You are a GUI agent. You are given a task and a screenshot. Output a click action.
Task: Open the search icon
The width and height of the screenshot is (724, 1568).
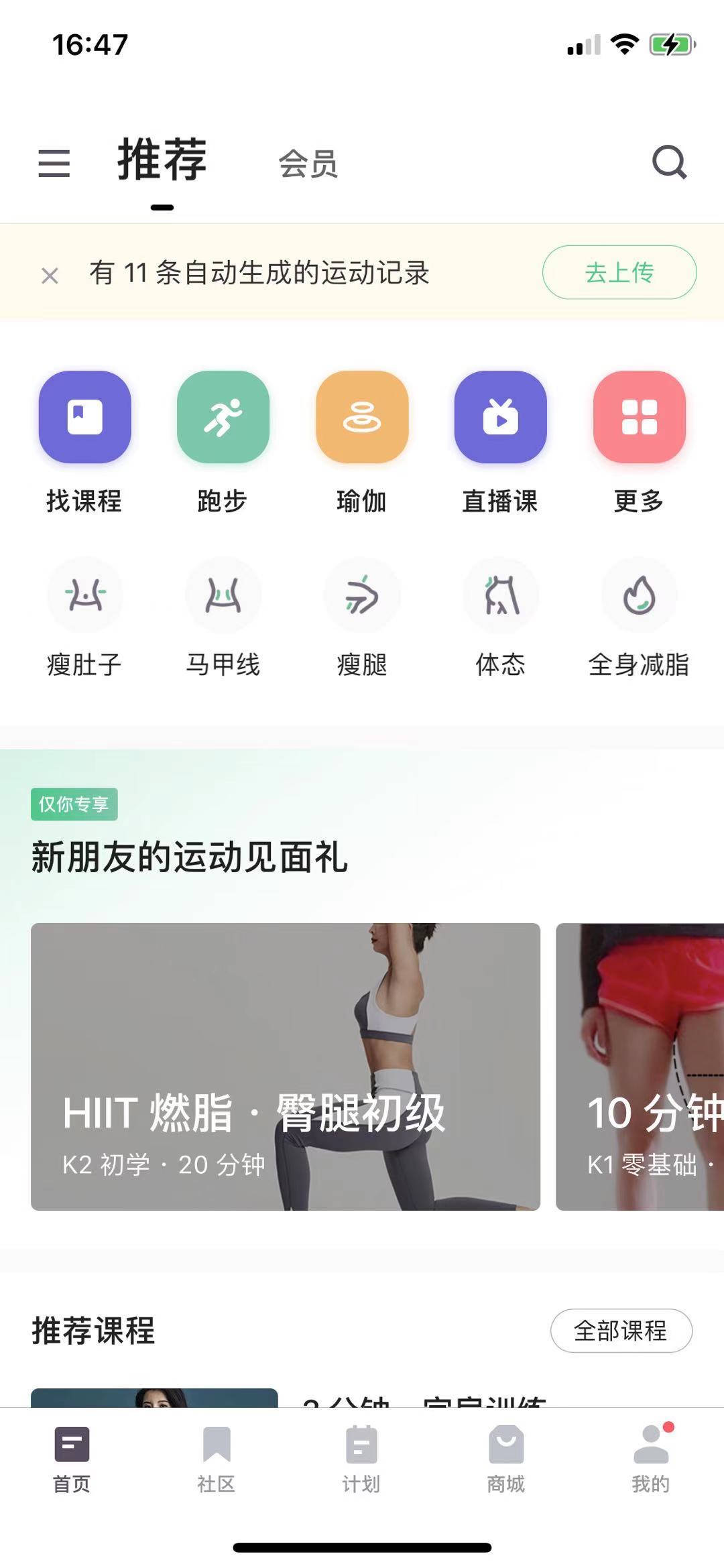tap(669, 162)
